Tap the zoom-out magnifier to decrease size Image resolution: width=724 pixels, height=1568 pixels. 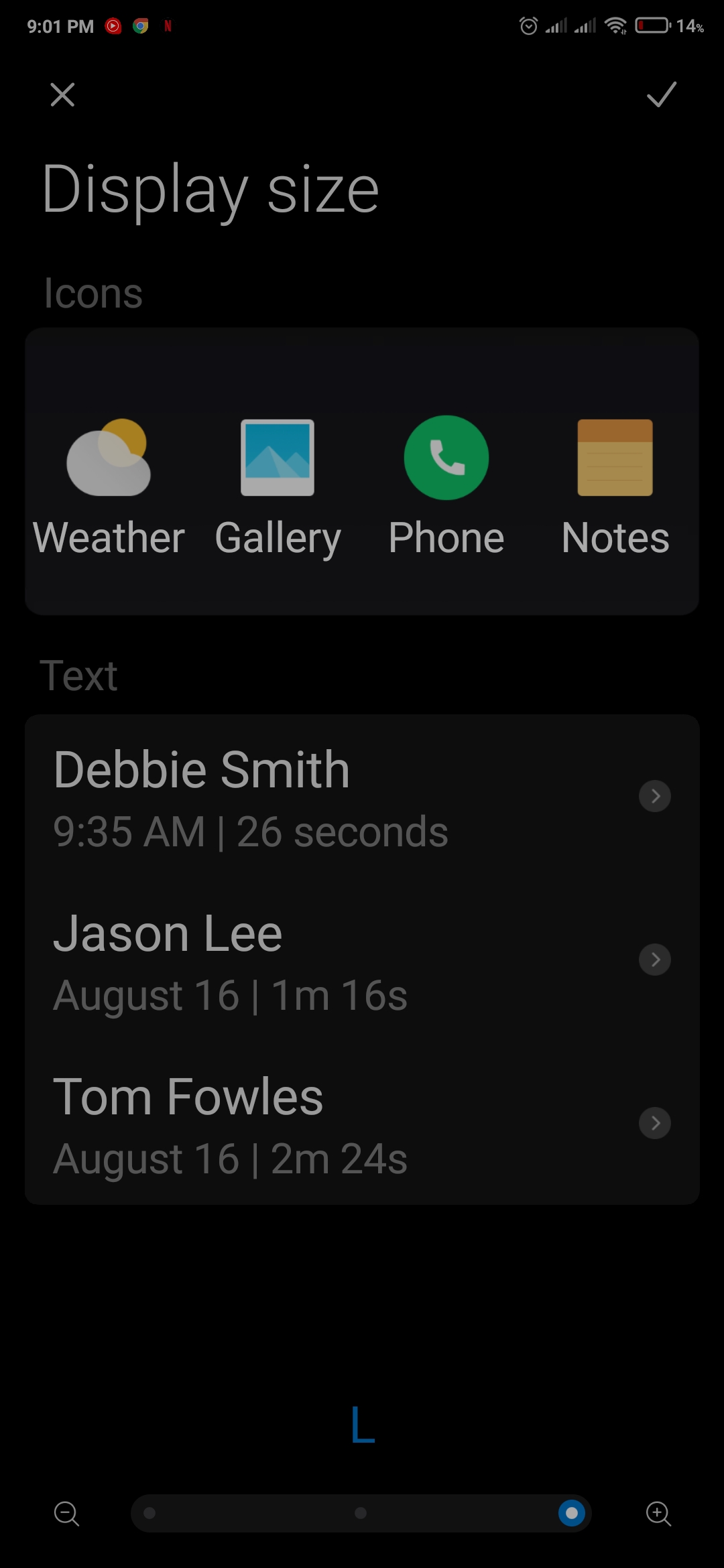tap(66, 1513)
